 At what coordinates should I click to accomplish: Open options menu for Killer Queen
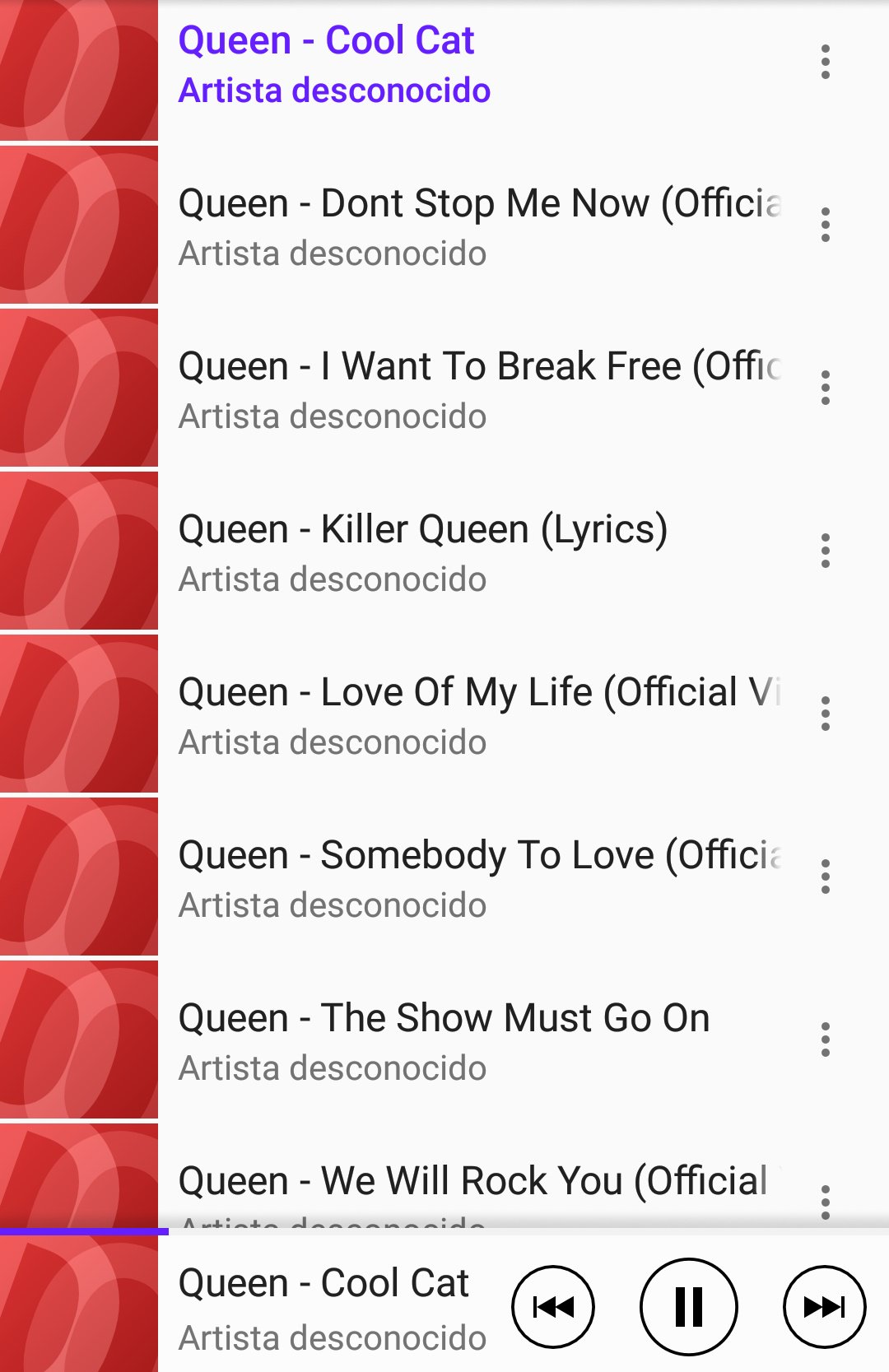(x=825, y=551)
